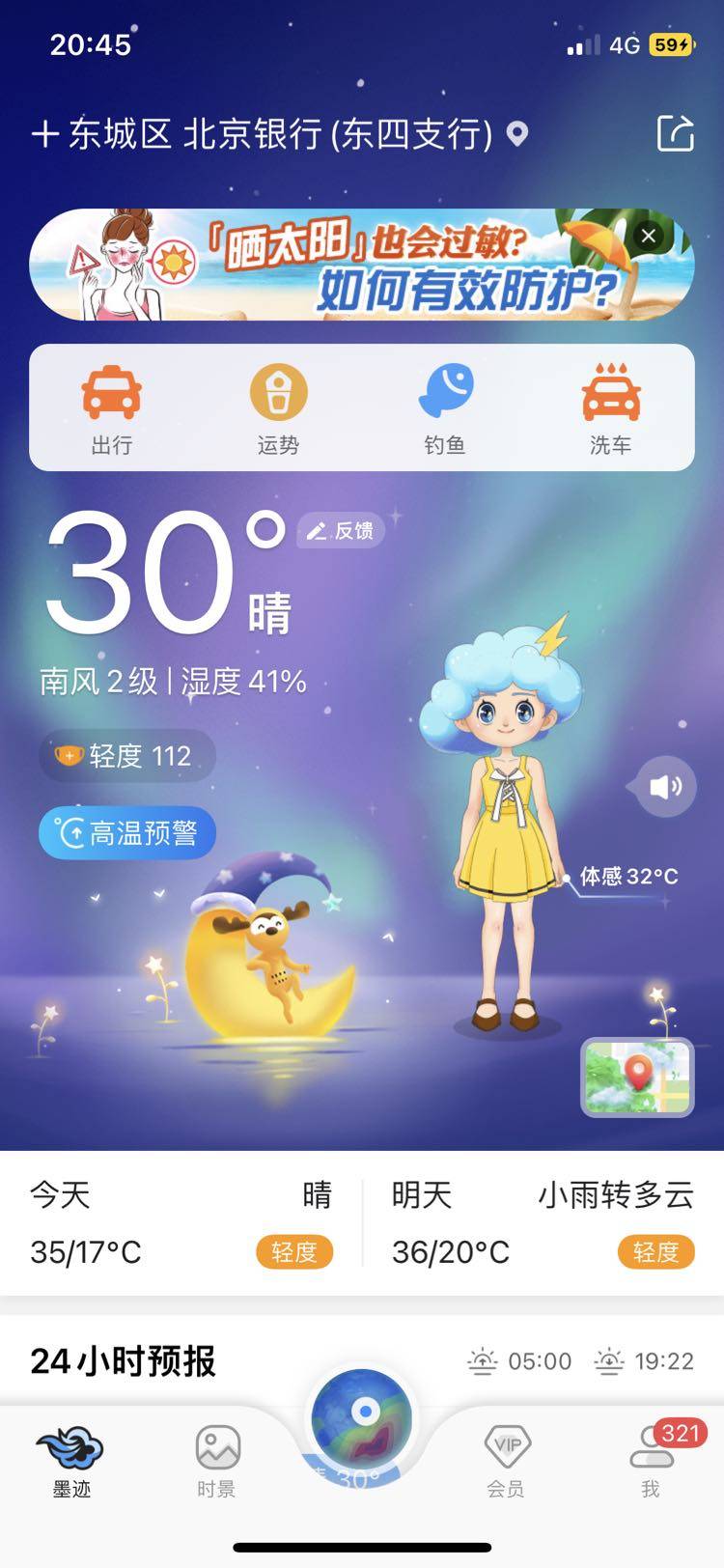724x1568 pixels.
Task: Play the voice weather broadcast
Action: click(x=665, y=787)
